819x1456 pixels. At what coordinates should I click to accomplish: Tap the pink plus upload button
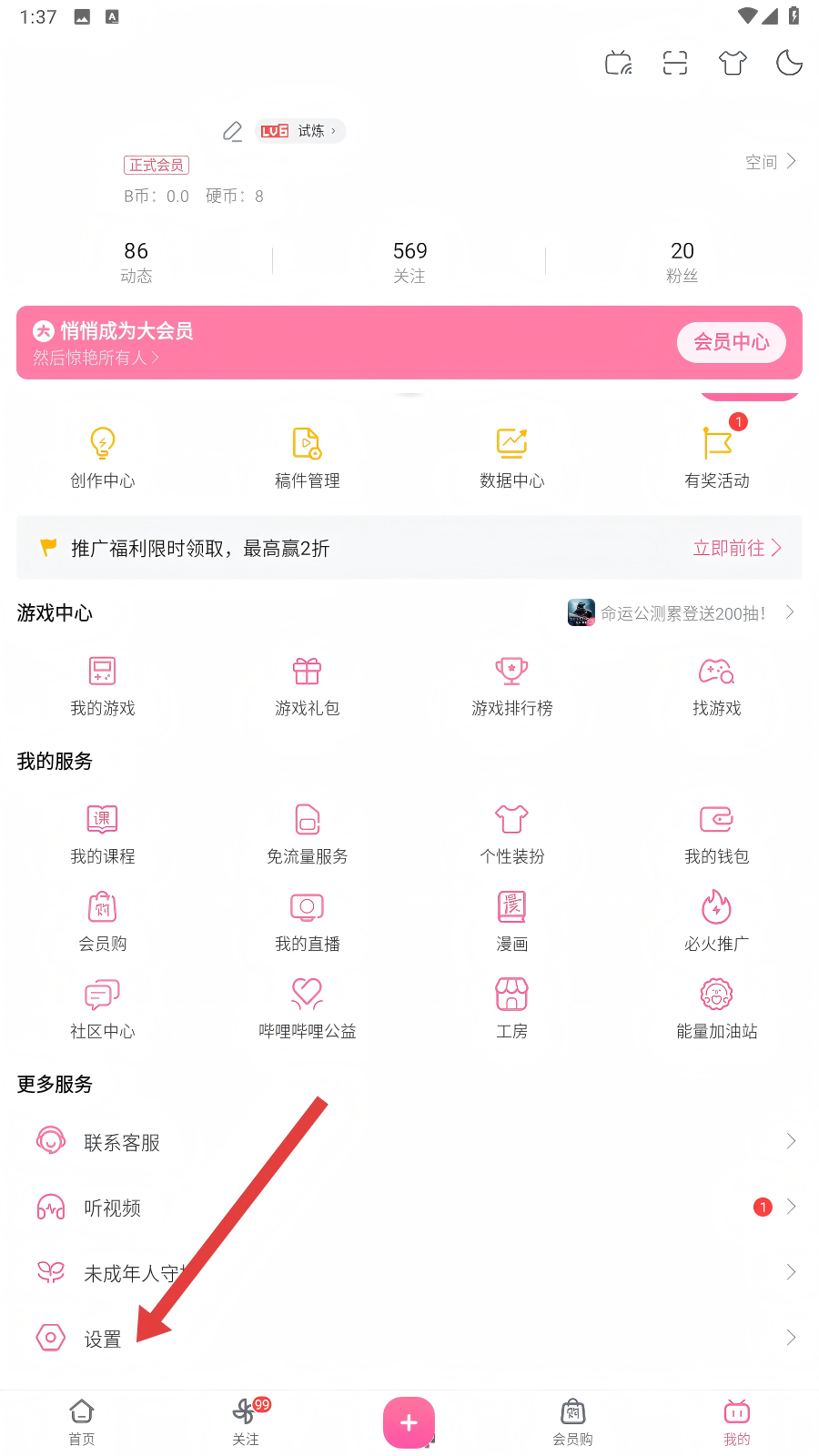tap(409, 1422)
